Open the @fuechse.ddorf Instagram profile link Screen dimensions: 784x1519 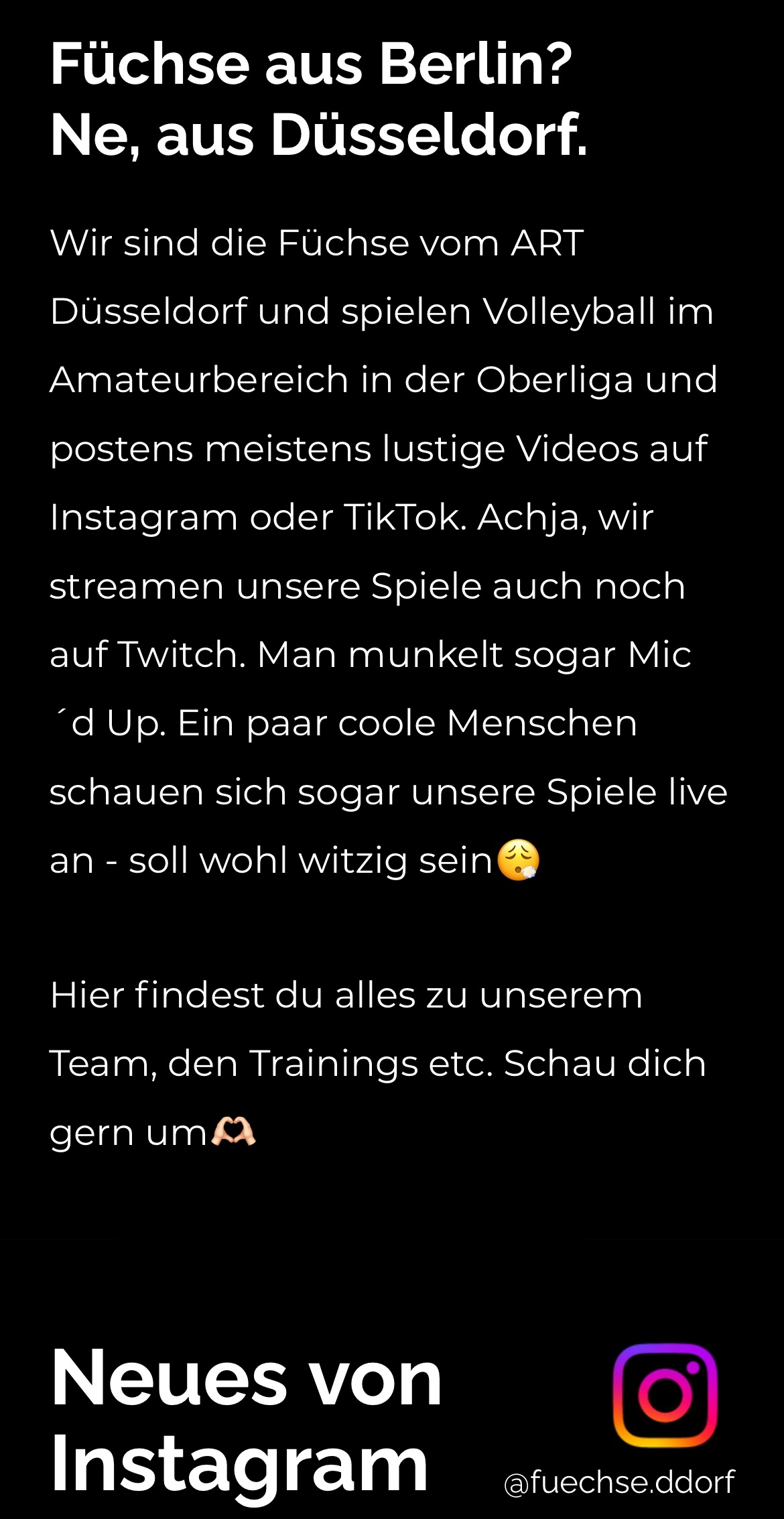coord(619,1482)
